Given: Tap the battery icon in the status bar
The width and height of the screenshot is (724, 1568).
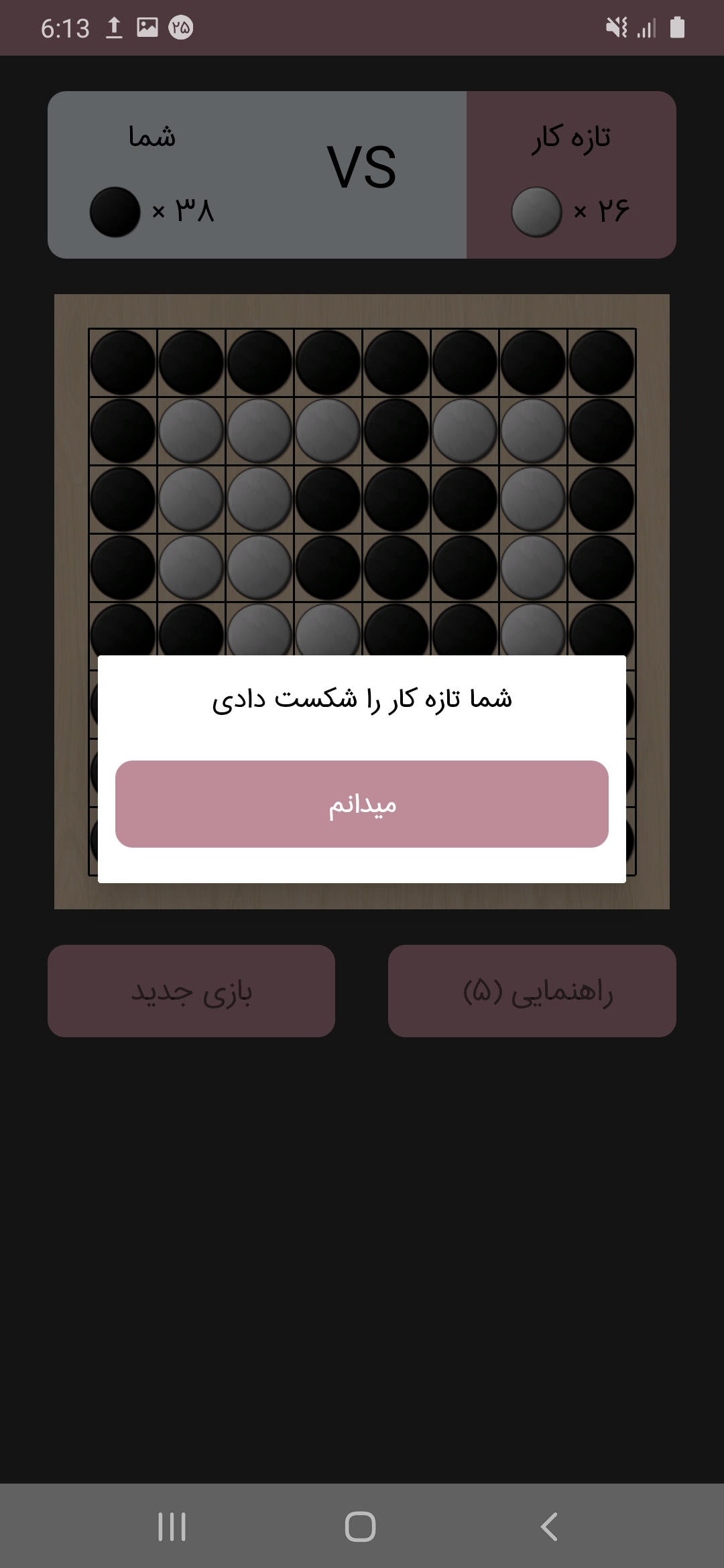Looking at the screenshot, I should 677,27.
